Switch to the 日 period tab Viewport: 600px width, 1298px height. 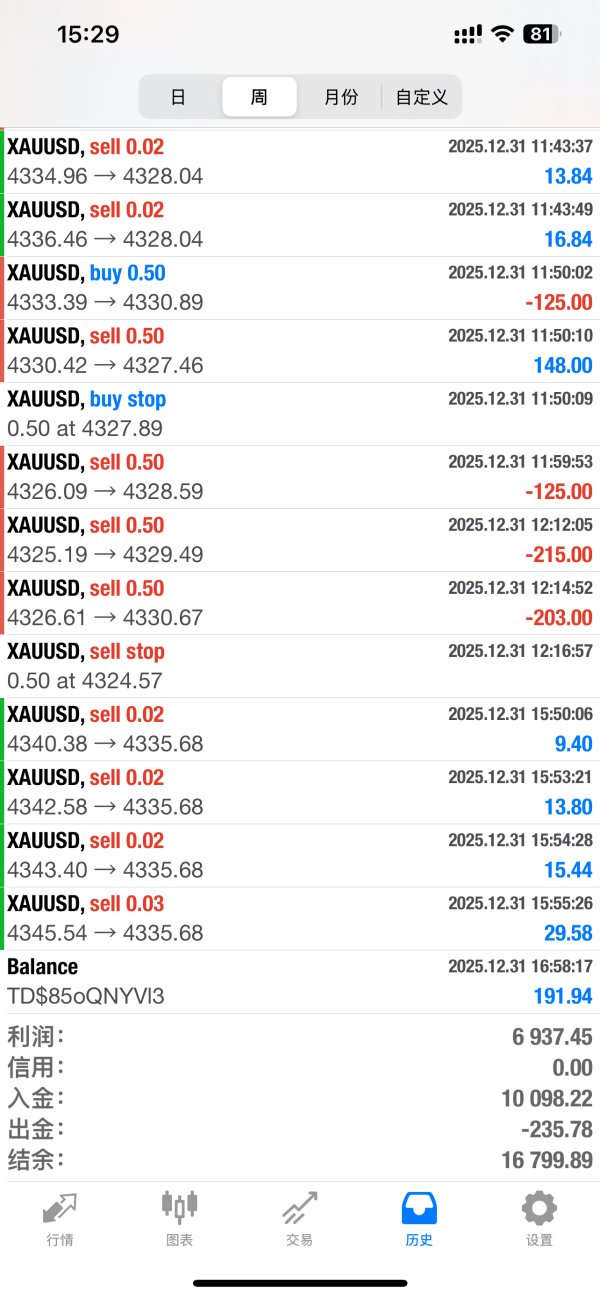[x=178, y=97]
